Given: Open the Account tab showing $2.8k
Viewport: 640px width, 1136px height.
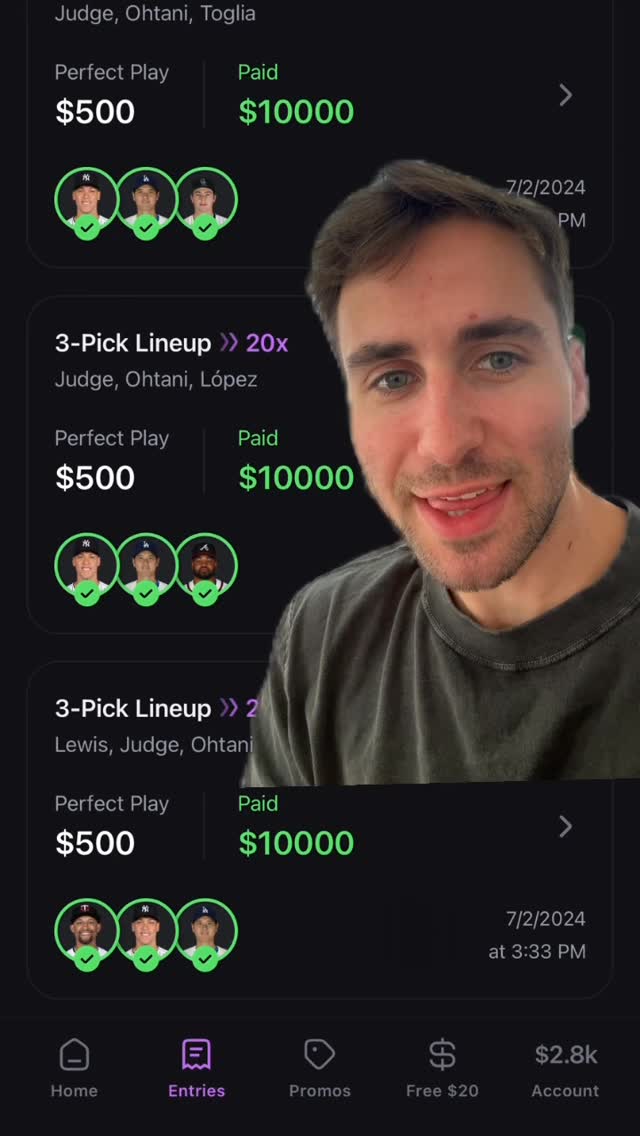Looking at the screenshot, I should point(565,1069).
